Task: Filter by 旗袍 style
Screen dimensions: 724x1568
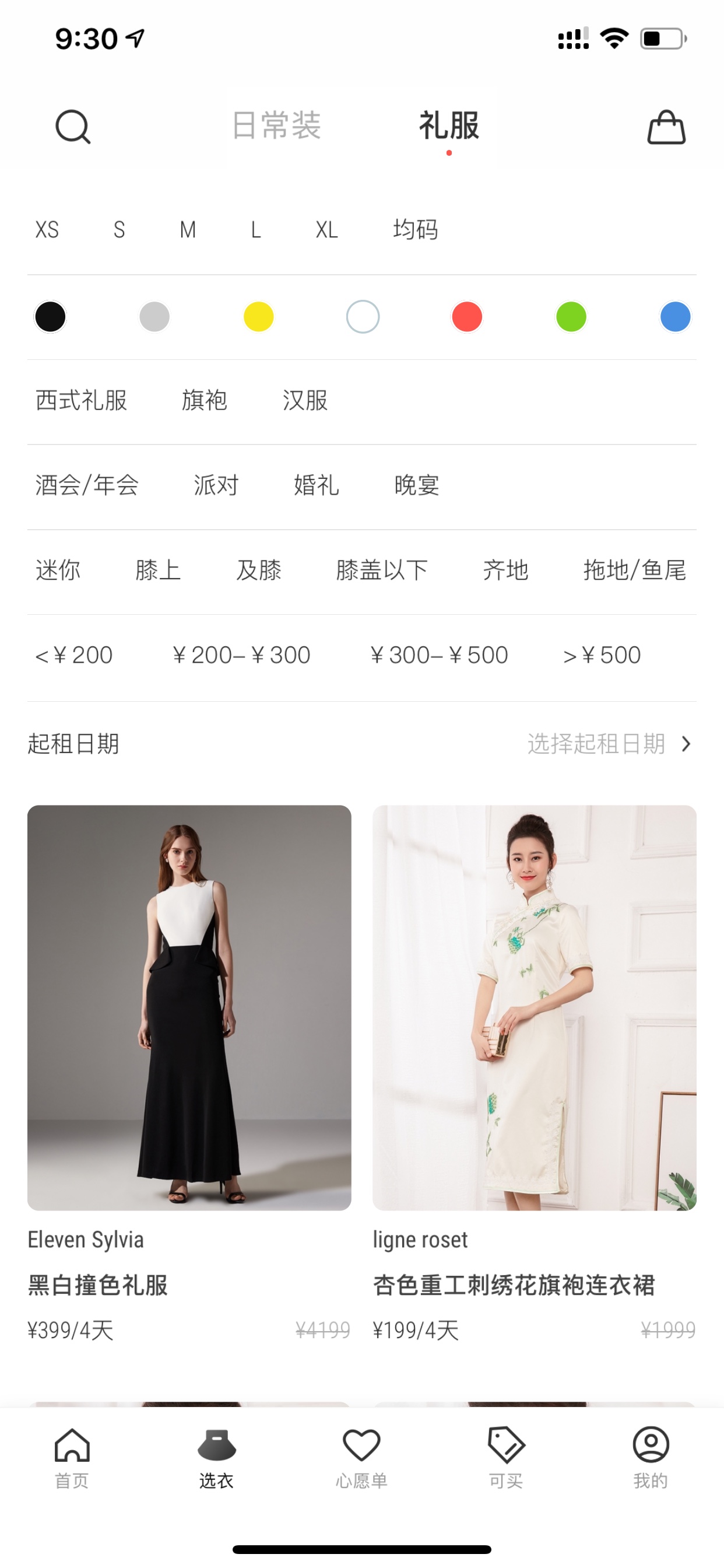Action: (x=205, y=401)
